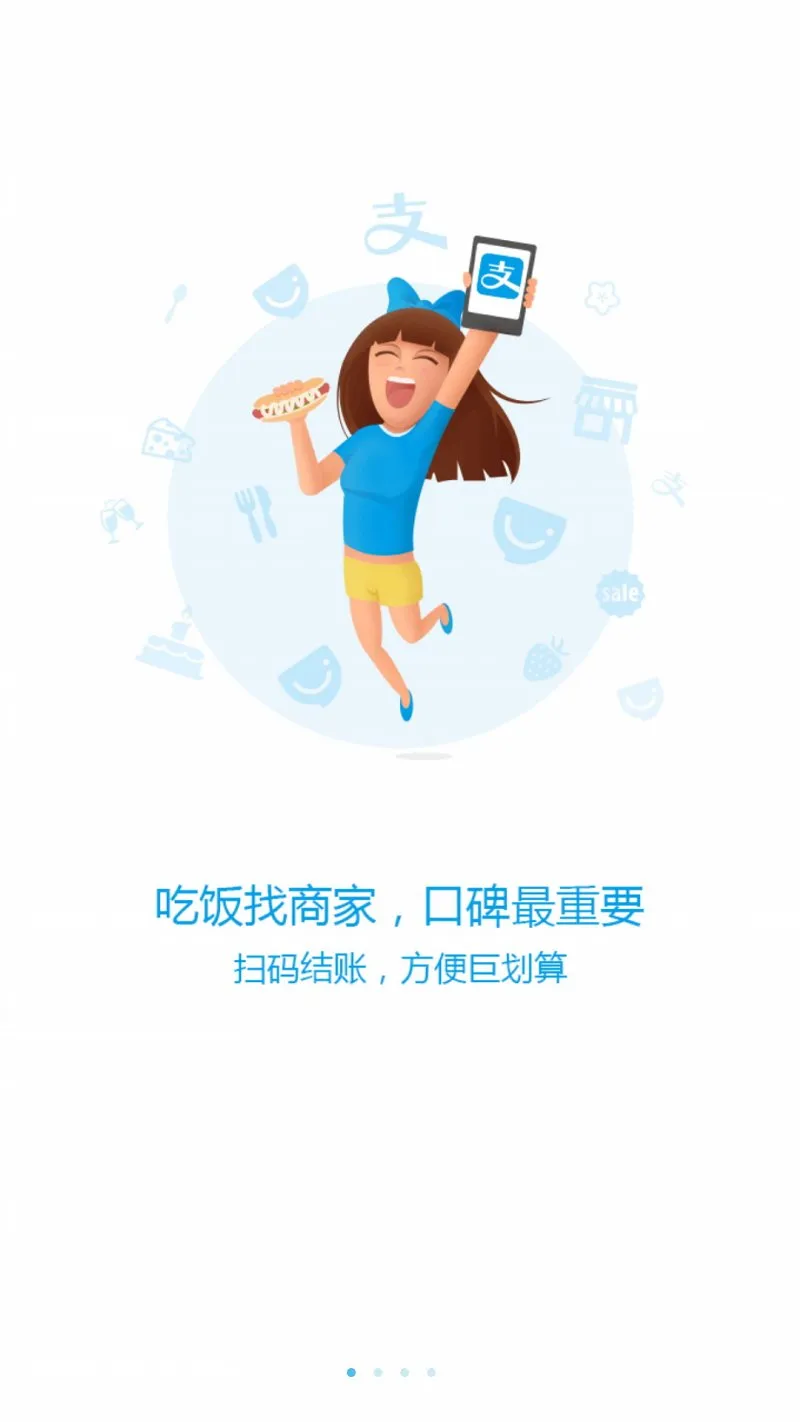Select the second page indicator dot
The width and height of the screenshot is (800, 1422).
pos(378,1372)
